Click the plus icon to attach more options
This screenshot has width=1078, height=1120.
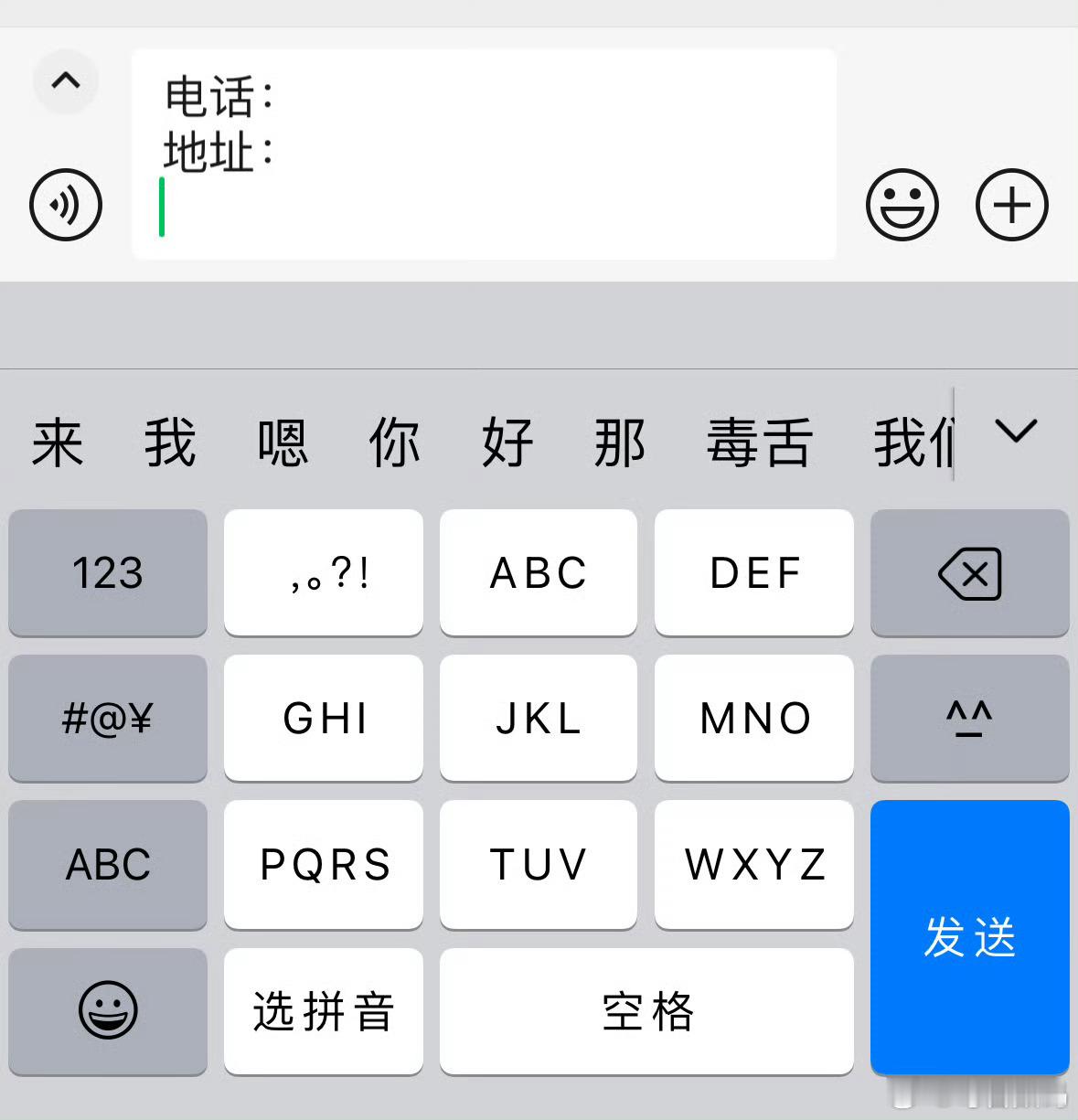[1011, 205]
